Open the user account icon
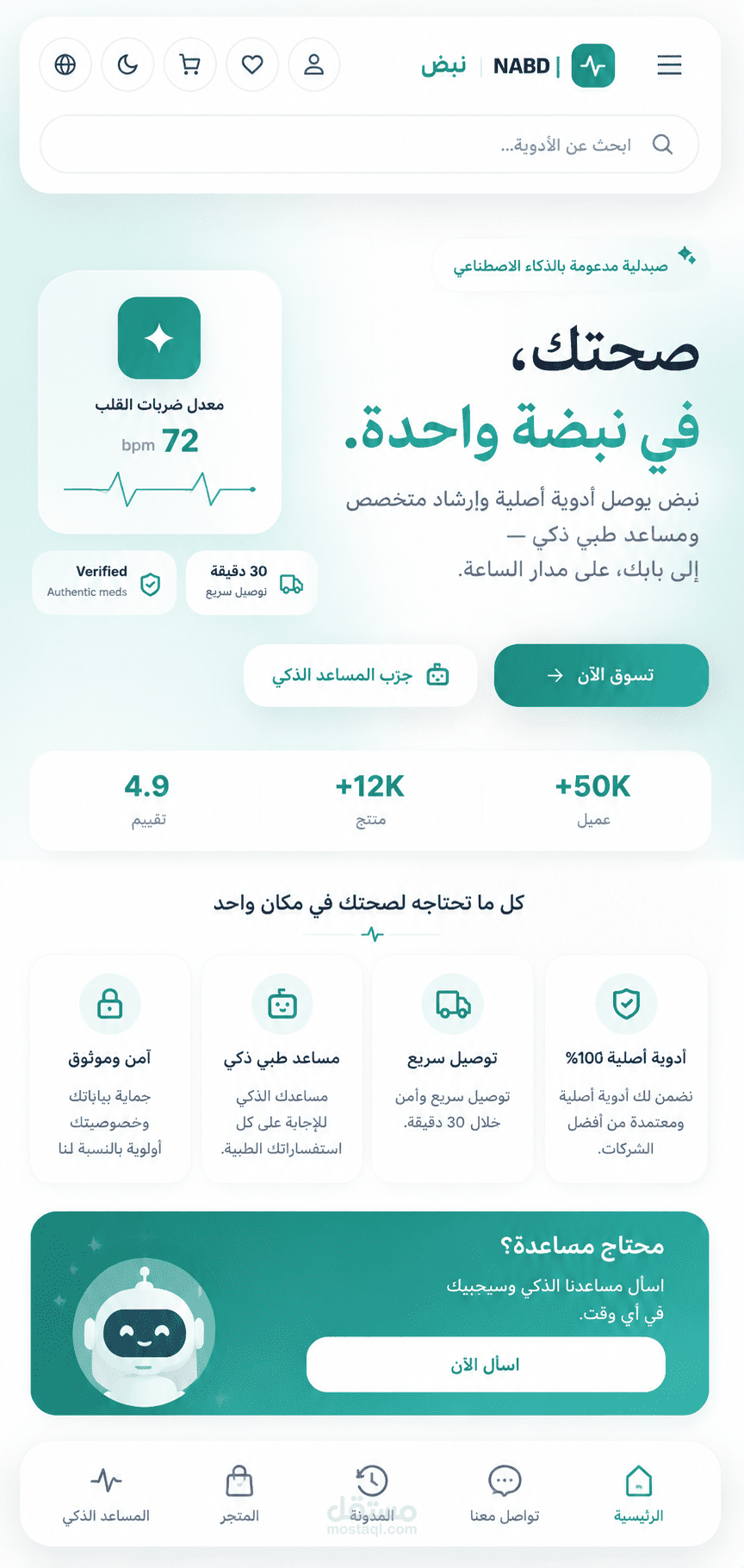 pyautogui.click(x=314, y=65)
